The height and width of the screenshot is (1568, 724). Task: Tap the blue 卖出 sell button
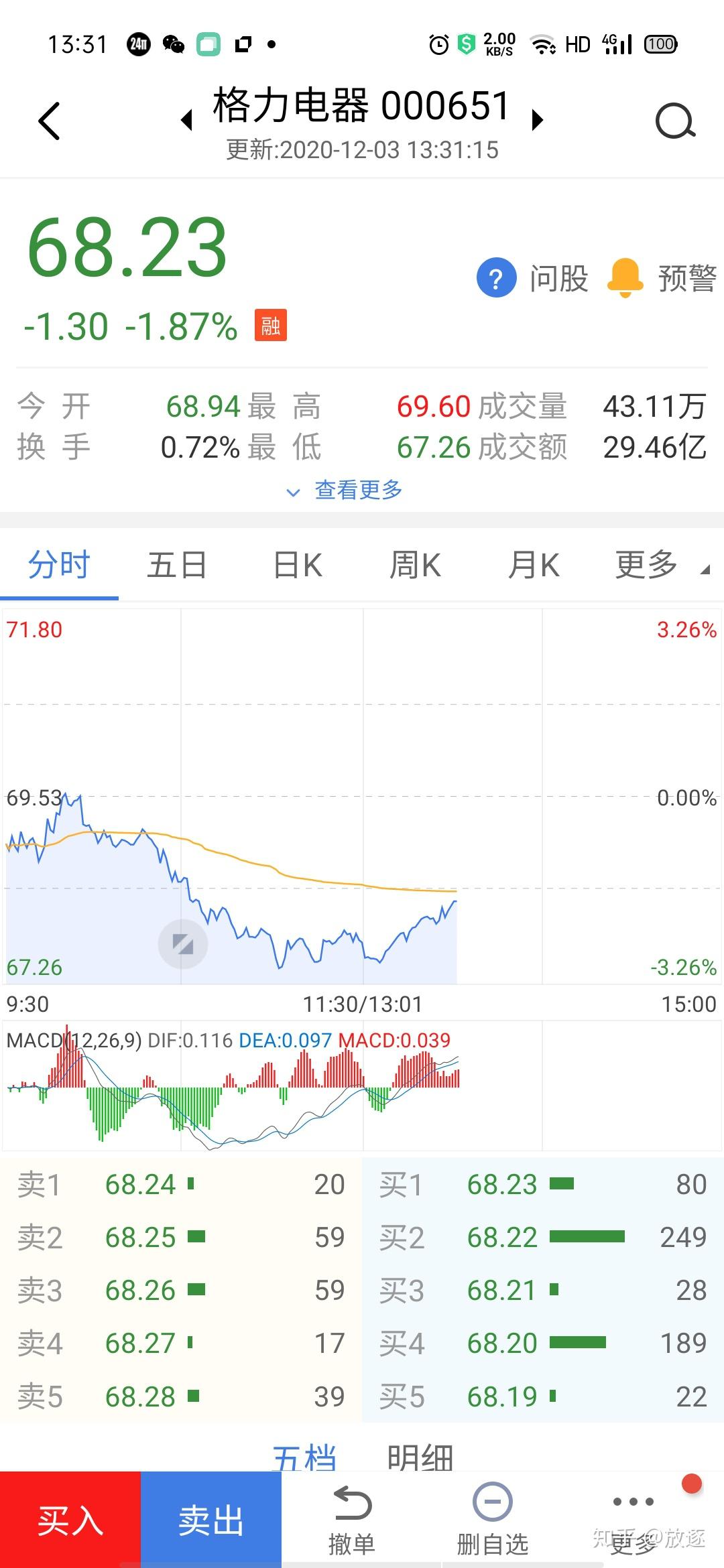(x=210, y=1519)
